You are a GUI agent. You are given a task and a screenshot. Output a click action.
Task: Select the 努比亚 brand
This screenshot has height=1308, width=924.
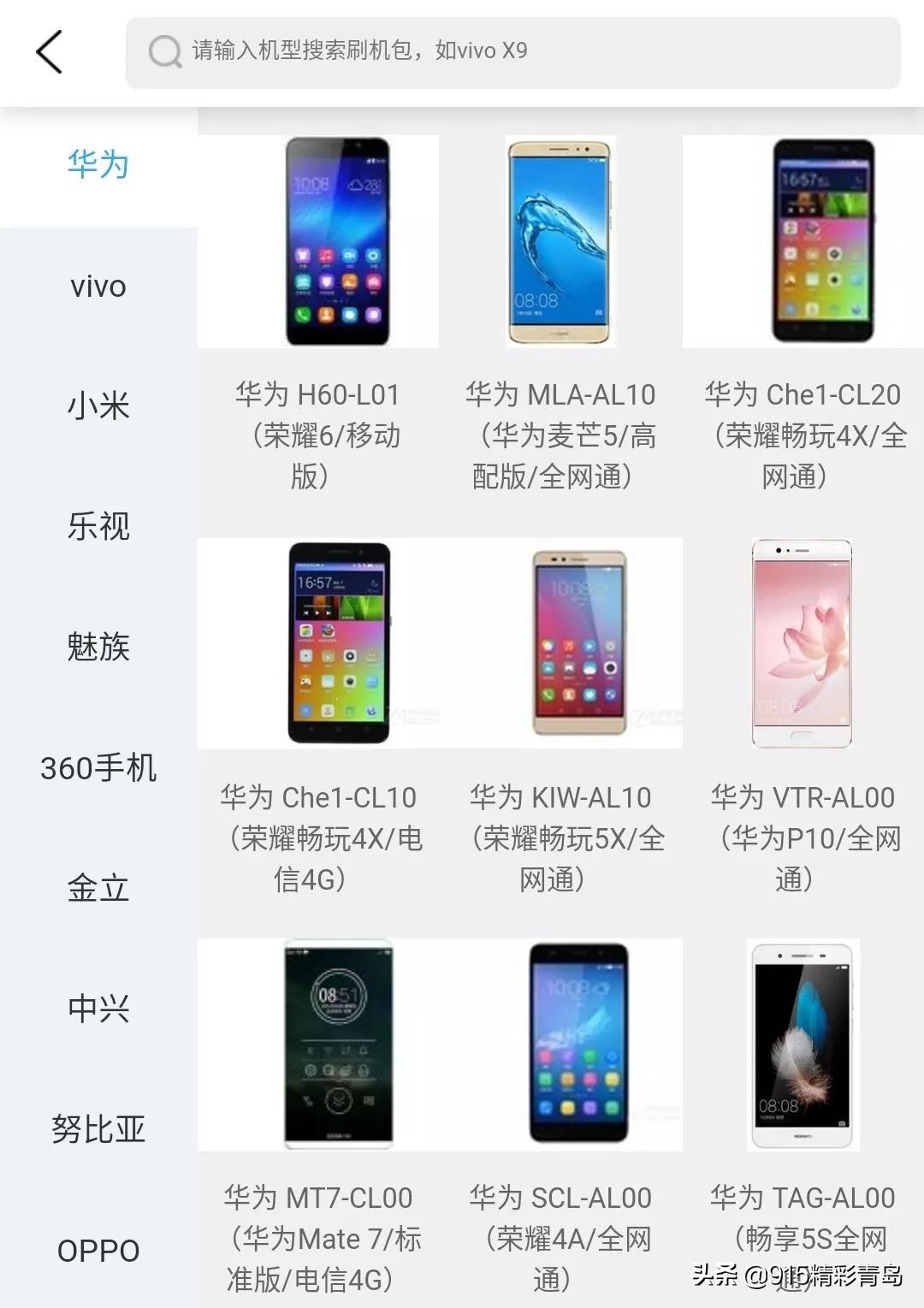97,1129
